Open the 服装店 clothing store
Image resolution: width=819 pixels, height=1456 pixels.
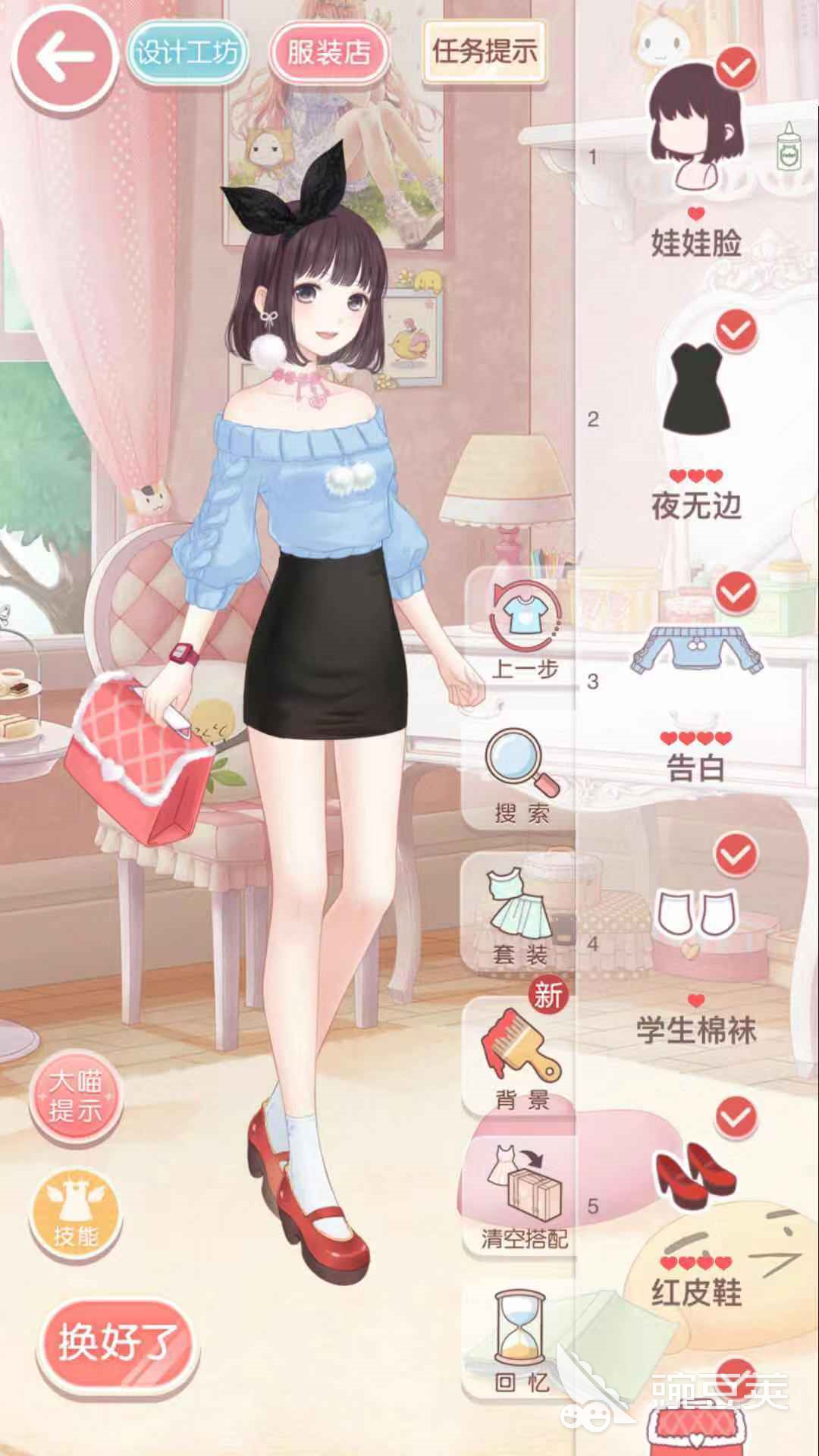[328, 52]
